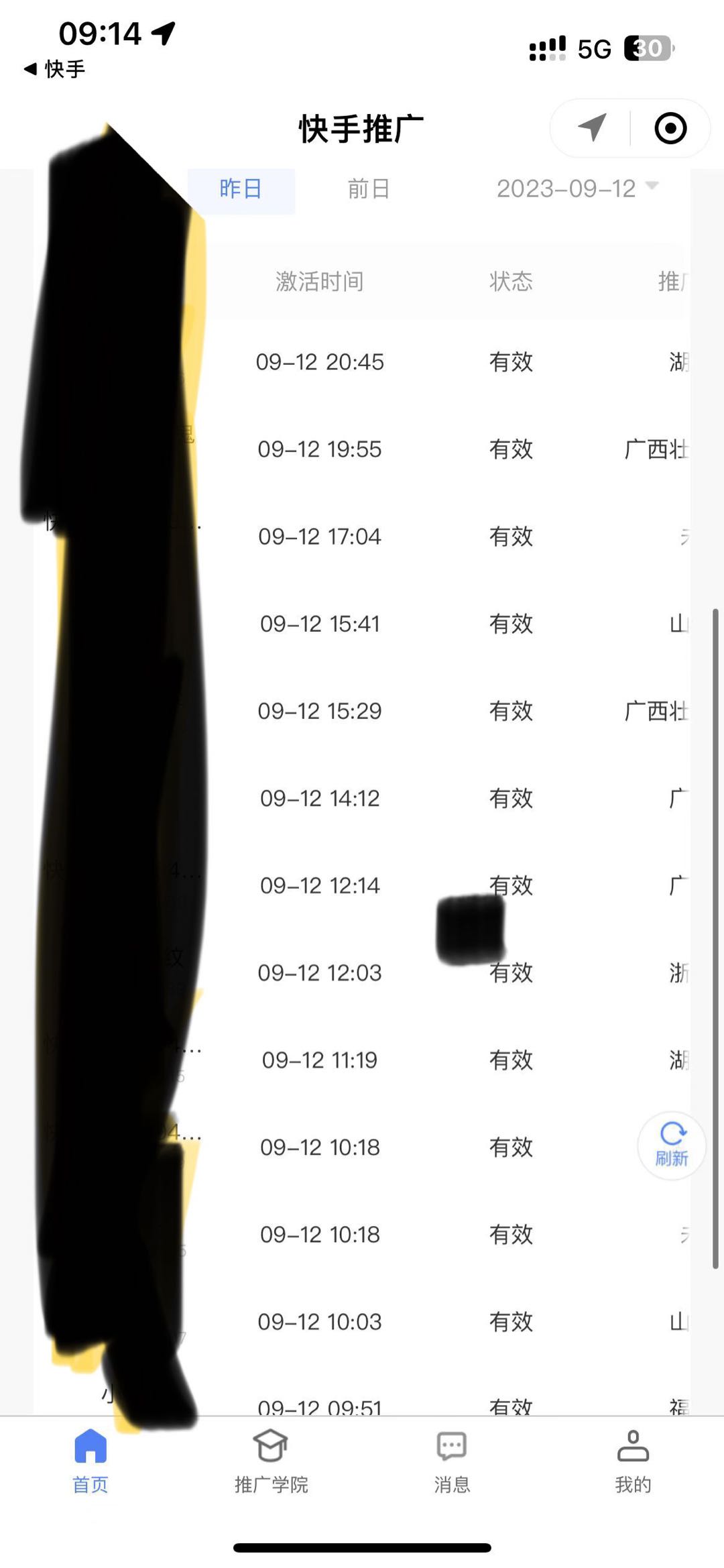Switch to the 前日 tab
This screenshot has height=1568, width=724.
369,189
